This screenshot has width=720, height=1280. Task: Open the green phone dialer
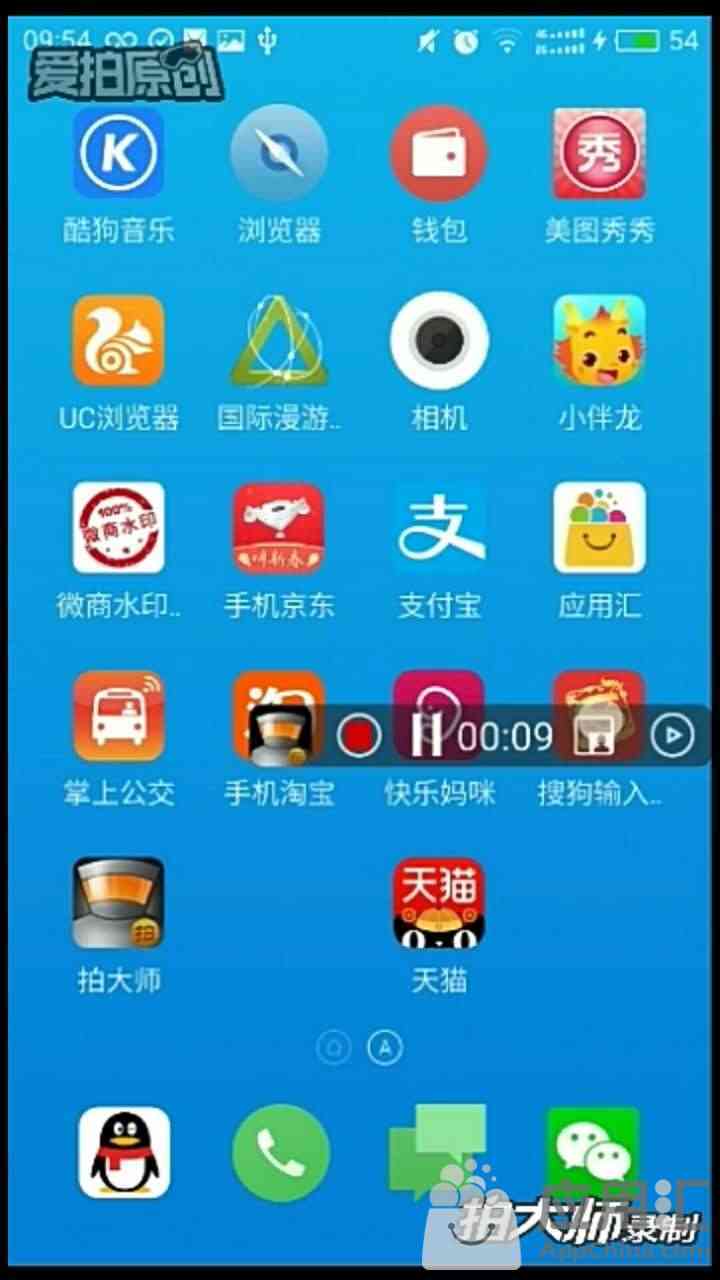click(x=281, y=1152)
